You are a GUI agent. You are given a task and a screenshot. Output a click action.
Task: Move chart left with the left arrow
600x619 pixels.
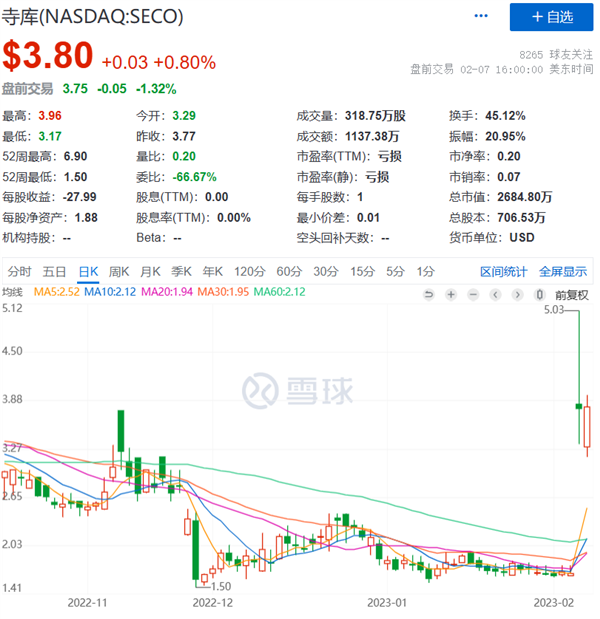click(x=495, y=294)
